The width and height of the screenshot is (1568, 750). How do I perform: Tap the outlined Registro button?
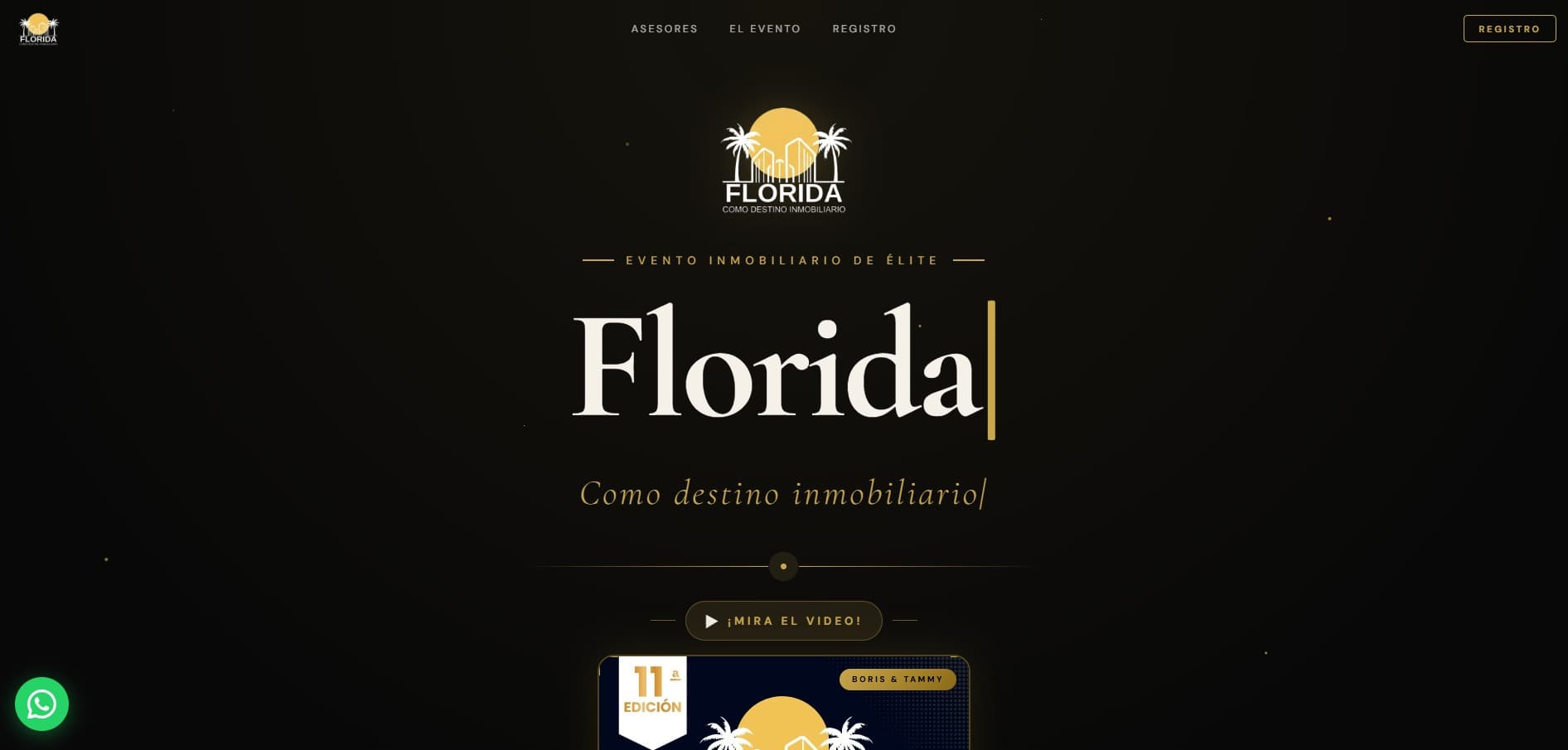1508,29
